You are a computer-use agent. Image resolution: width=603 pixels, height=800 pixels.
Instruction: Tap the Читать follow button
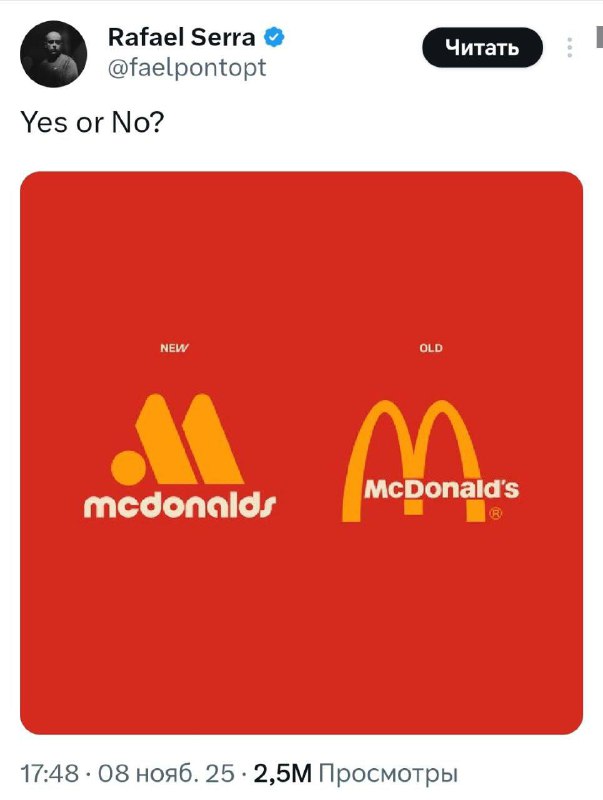point(481,47)
